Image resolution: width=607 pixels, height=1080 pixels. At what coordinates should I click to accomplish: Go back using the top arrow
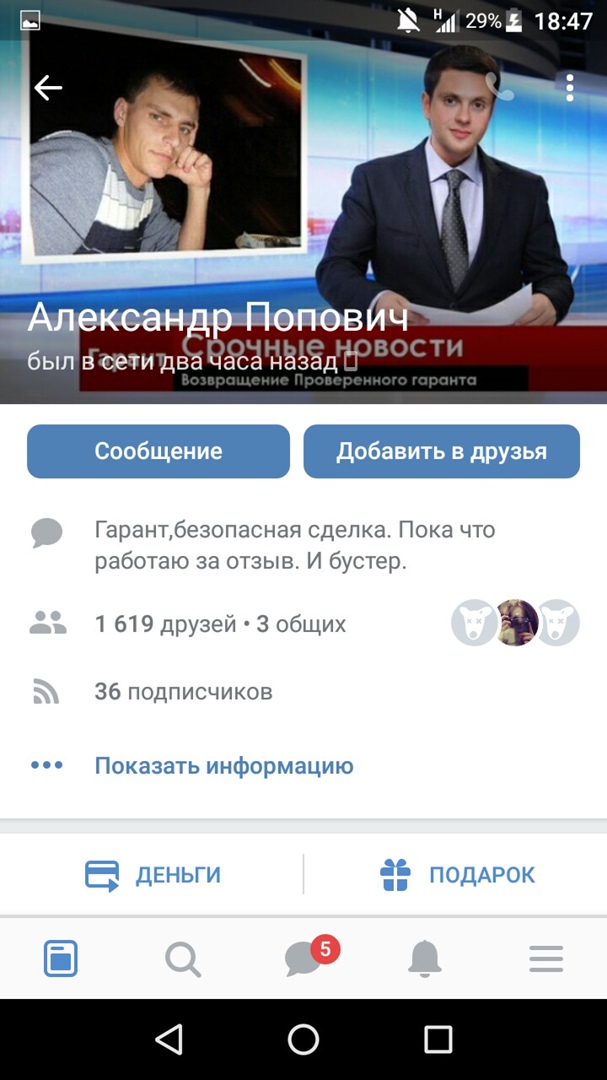48,88
